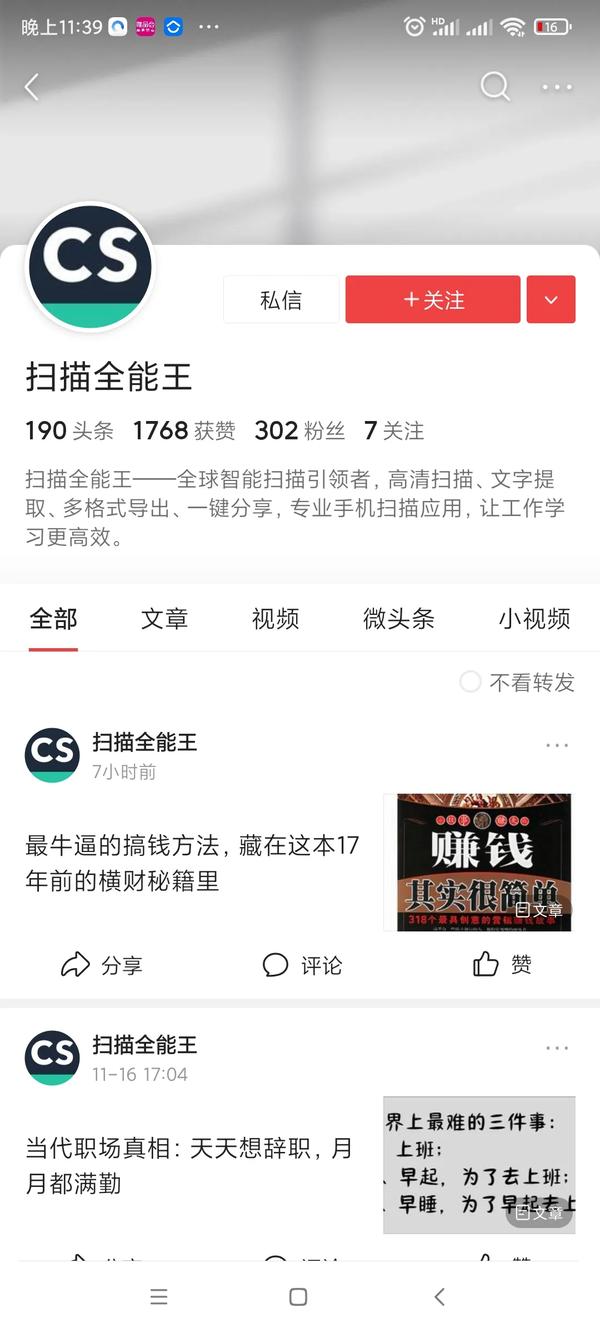Open the article about 搞钱方法
This screenshot has height=1333, width=600.
point(192,863)
